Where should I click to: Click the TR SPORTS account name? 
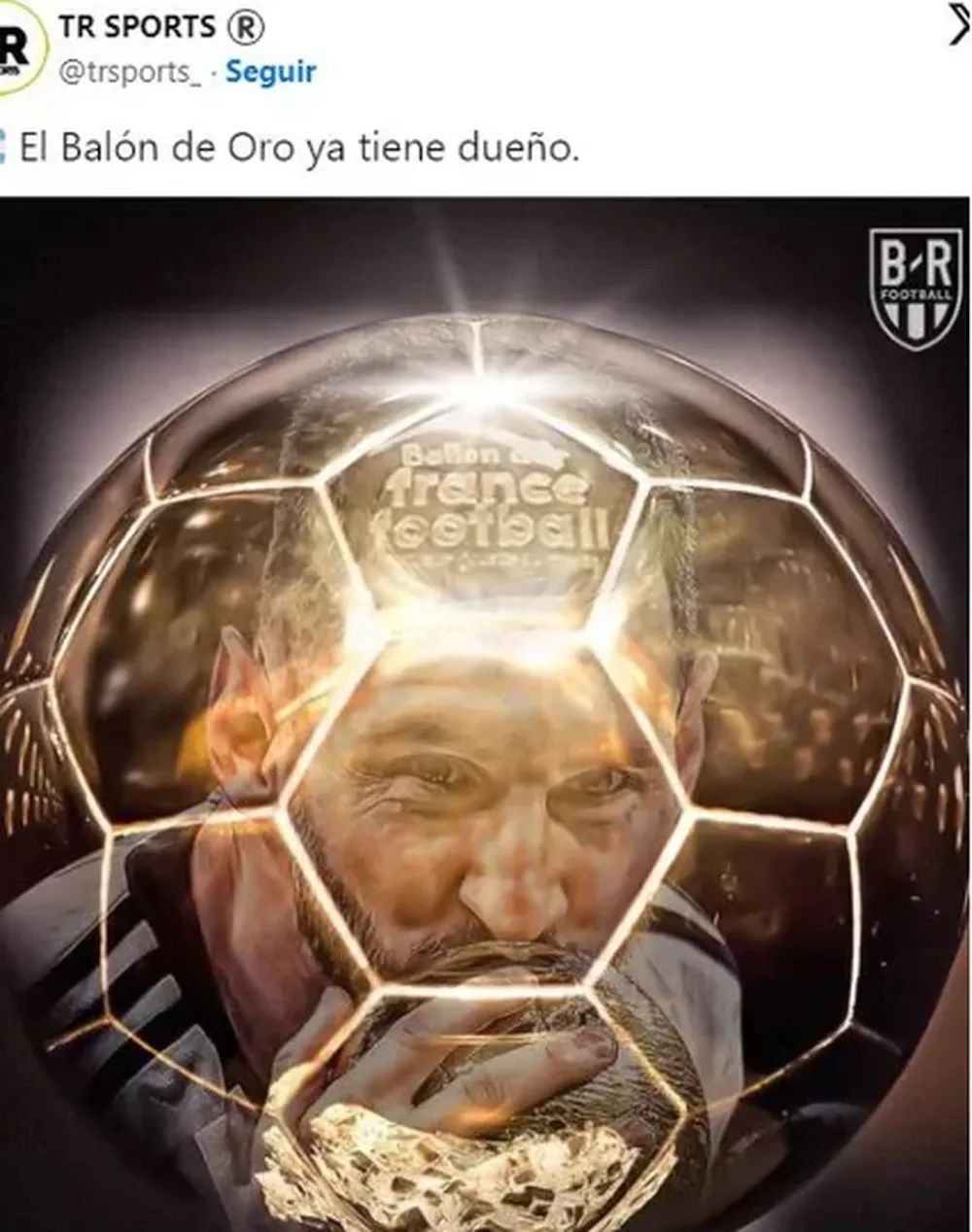click(136, 26)
